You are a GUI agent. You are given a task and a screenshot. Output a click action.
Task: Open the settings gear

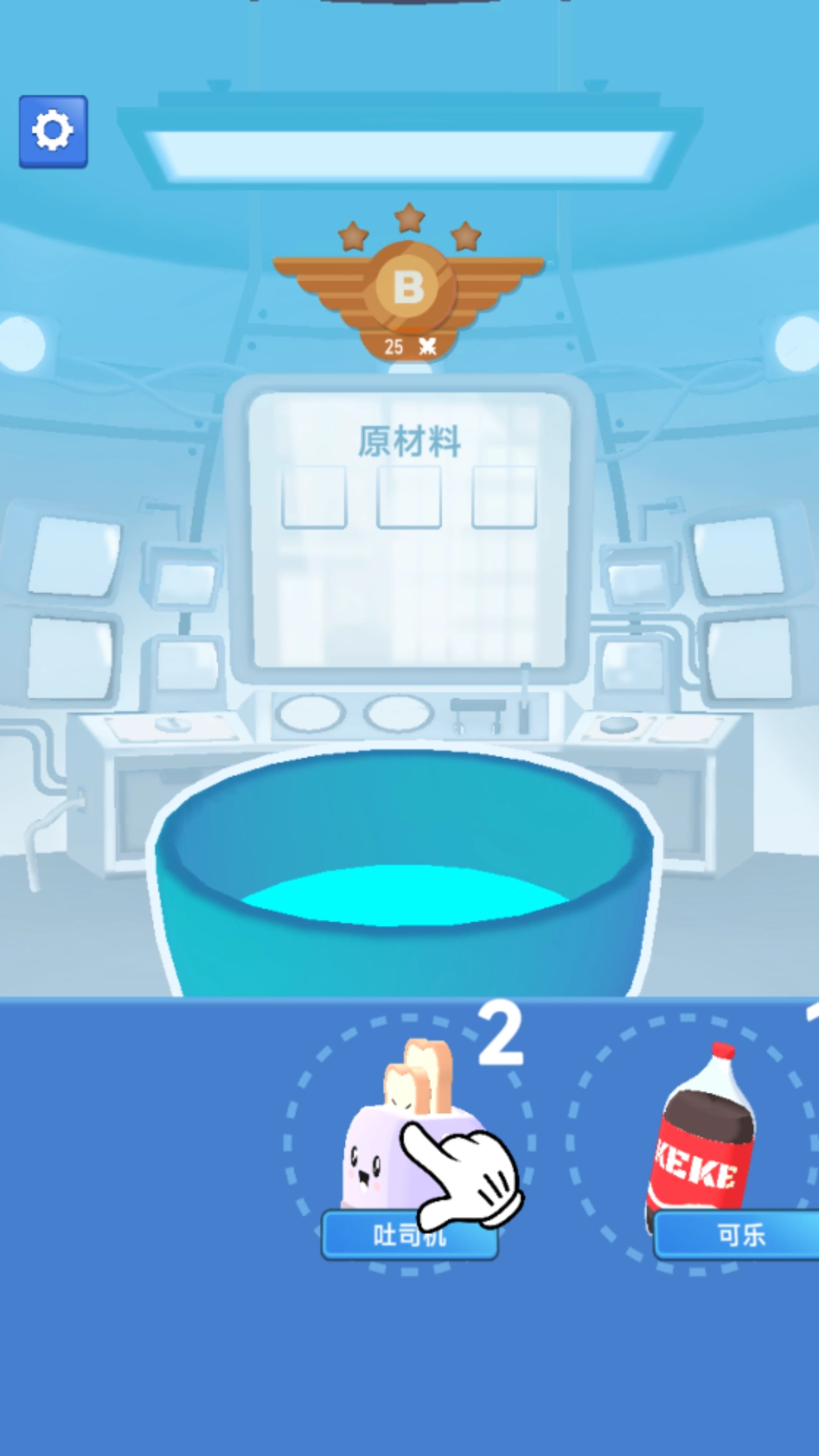coord(53,131)
